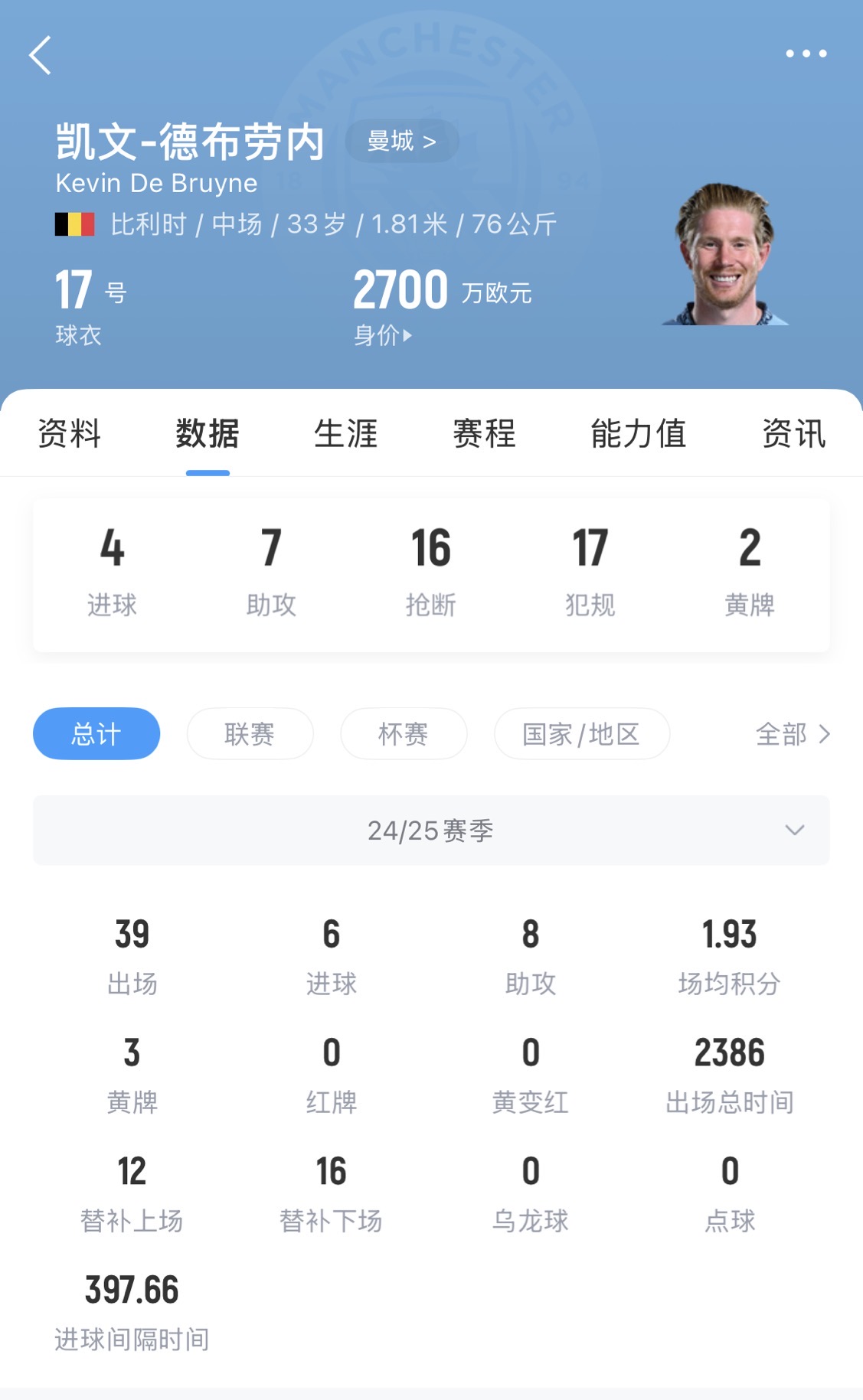Open the 曼城 team page

click(x=402, y=141)
